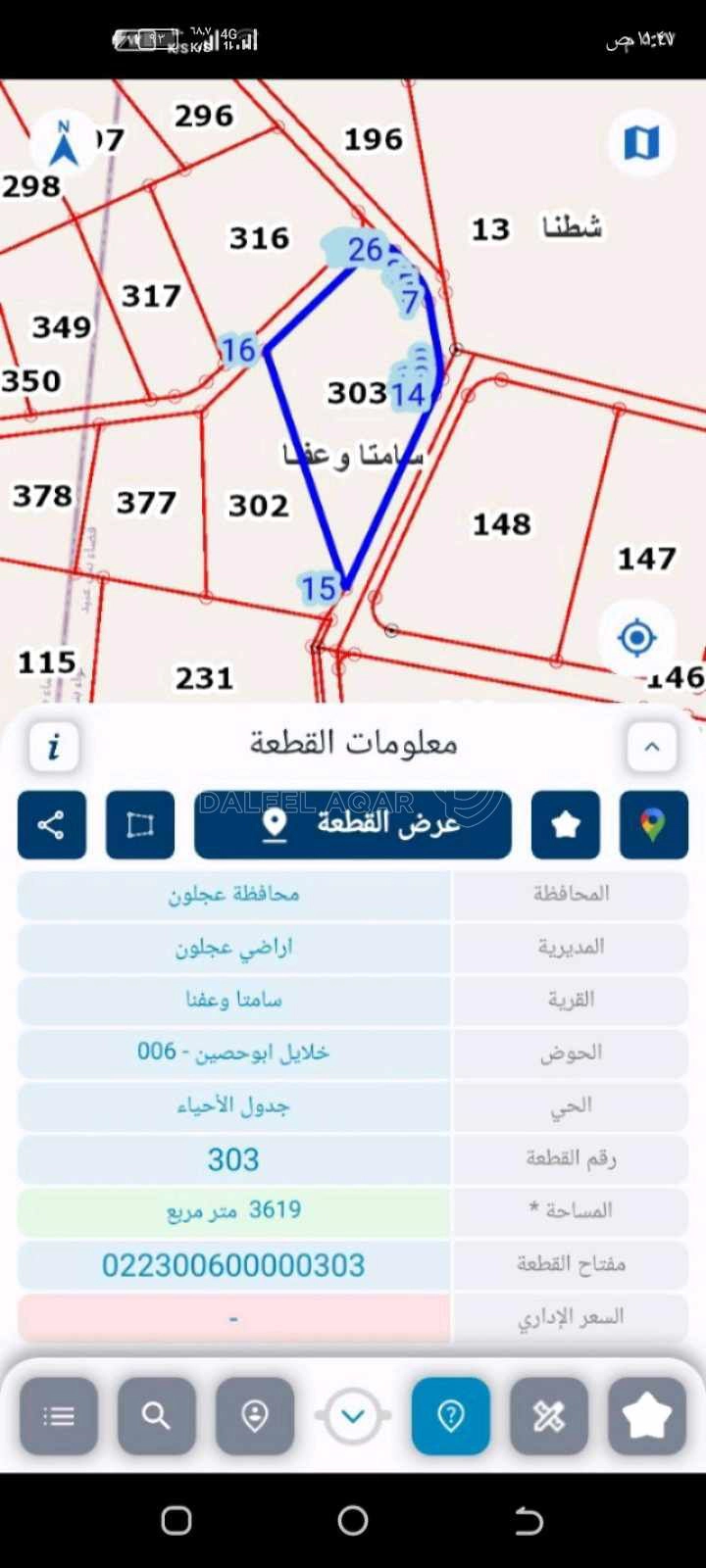Image resolution: width=706 pixels, height=1568 pixels.
Task: Expand the center chevron in the bottom bar
Action: pyautogui.click(x=353, y=1415)
